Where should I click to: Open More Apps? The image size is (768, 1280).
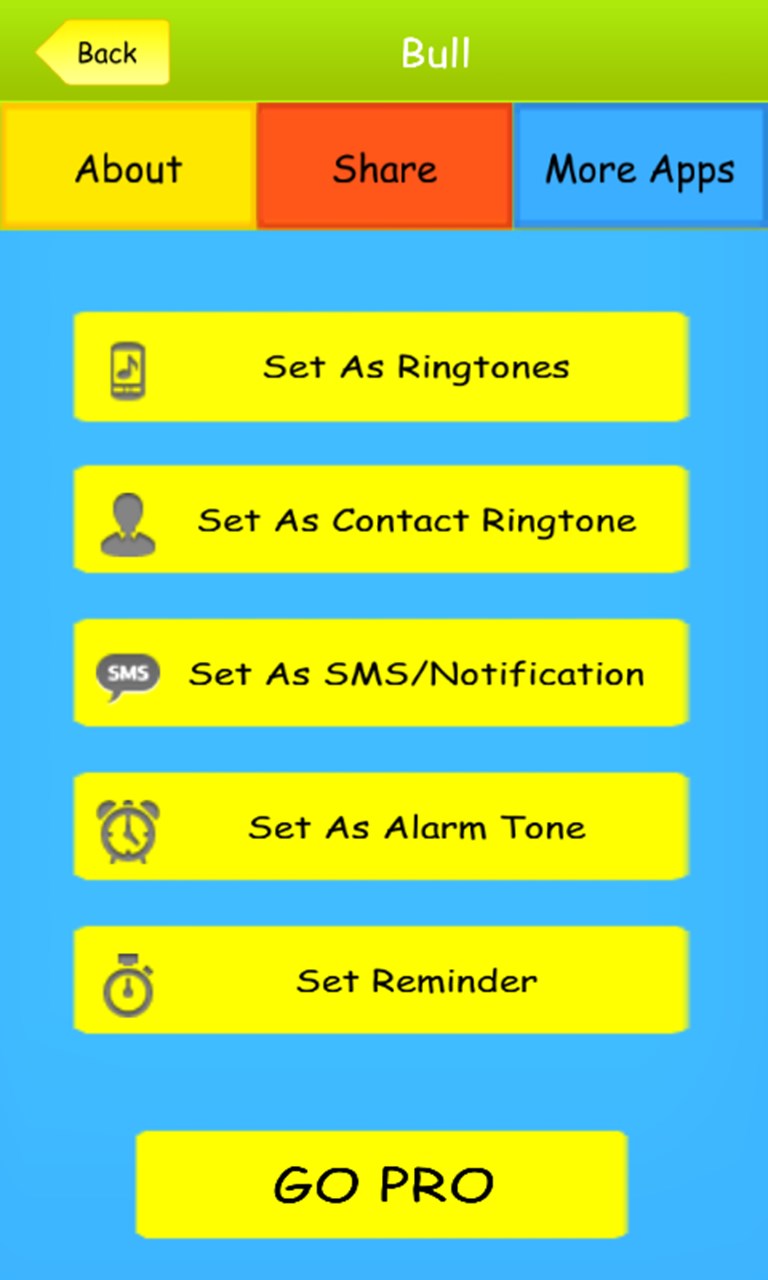pos(640,168)
